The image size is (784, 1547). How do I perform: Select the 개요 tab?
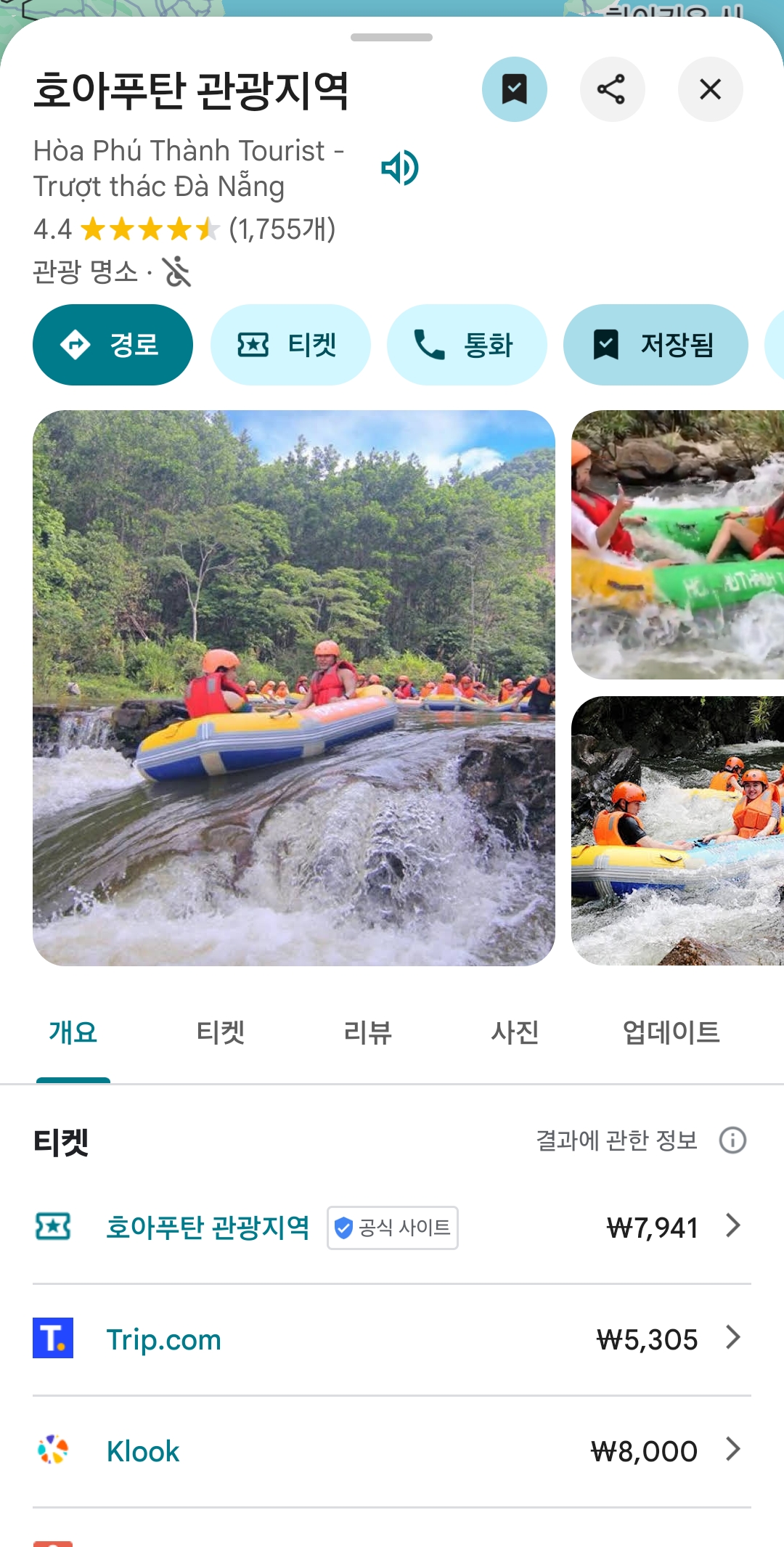click(73, 1032)
